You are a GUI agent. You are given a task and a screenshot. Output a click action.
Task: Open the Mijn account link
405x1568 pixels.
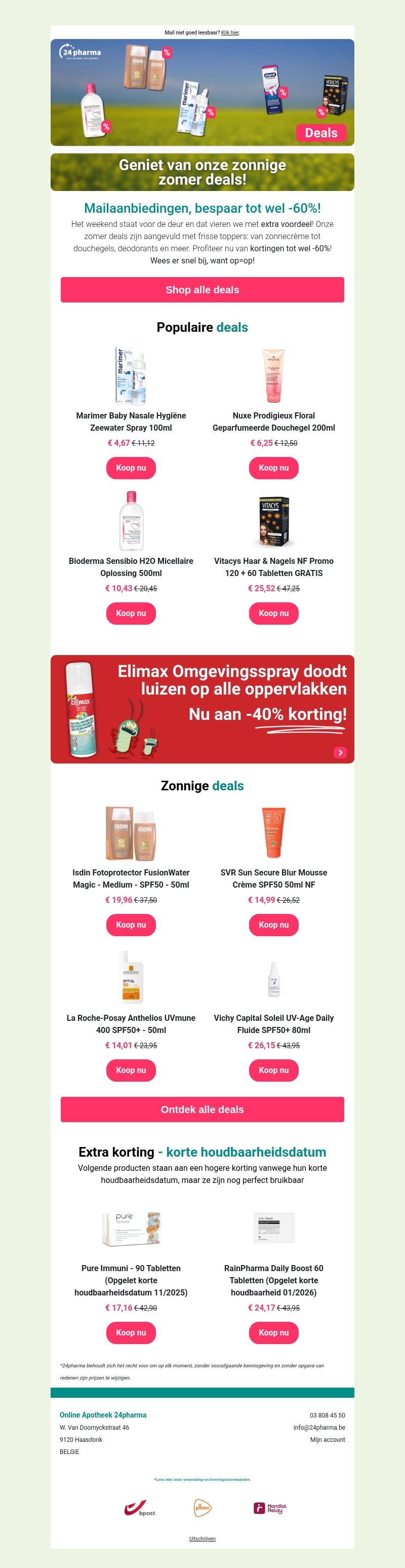coord(327,1439)
